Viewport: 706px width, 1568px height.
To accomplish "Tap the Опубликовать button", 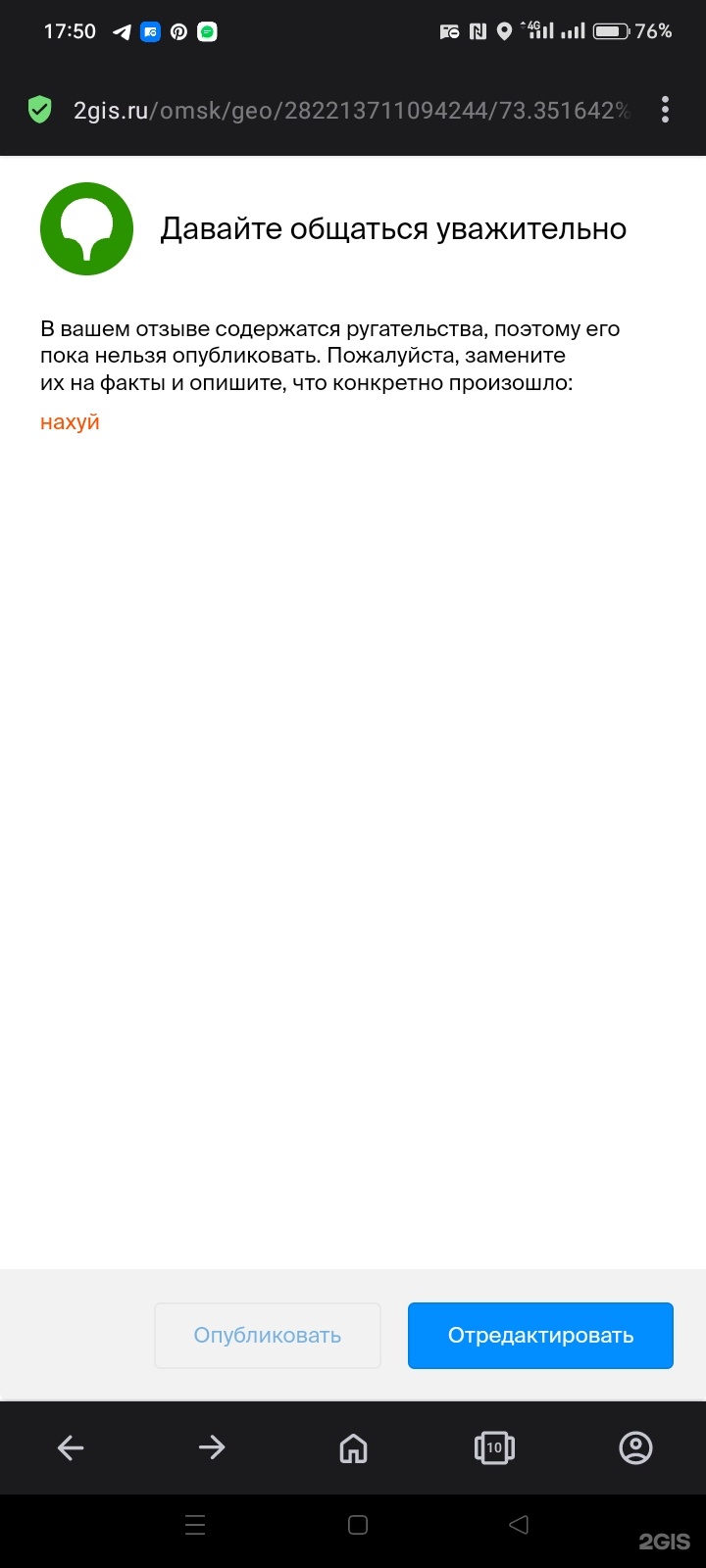I will [268, 1335].
